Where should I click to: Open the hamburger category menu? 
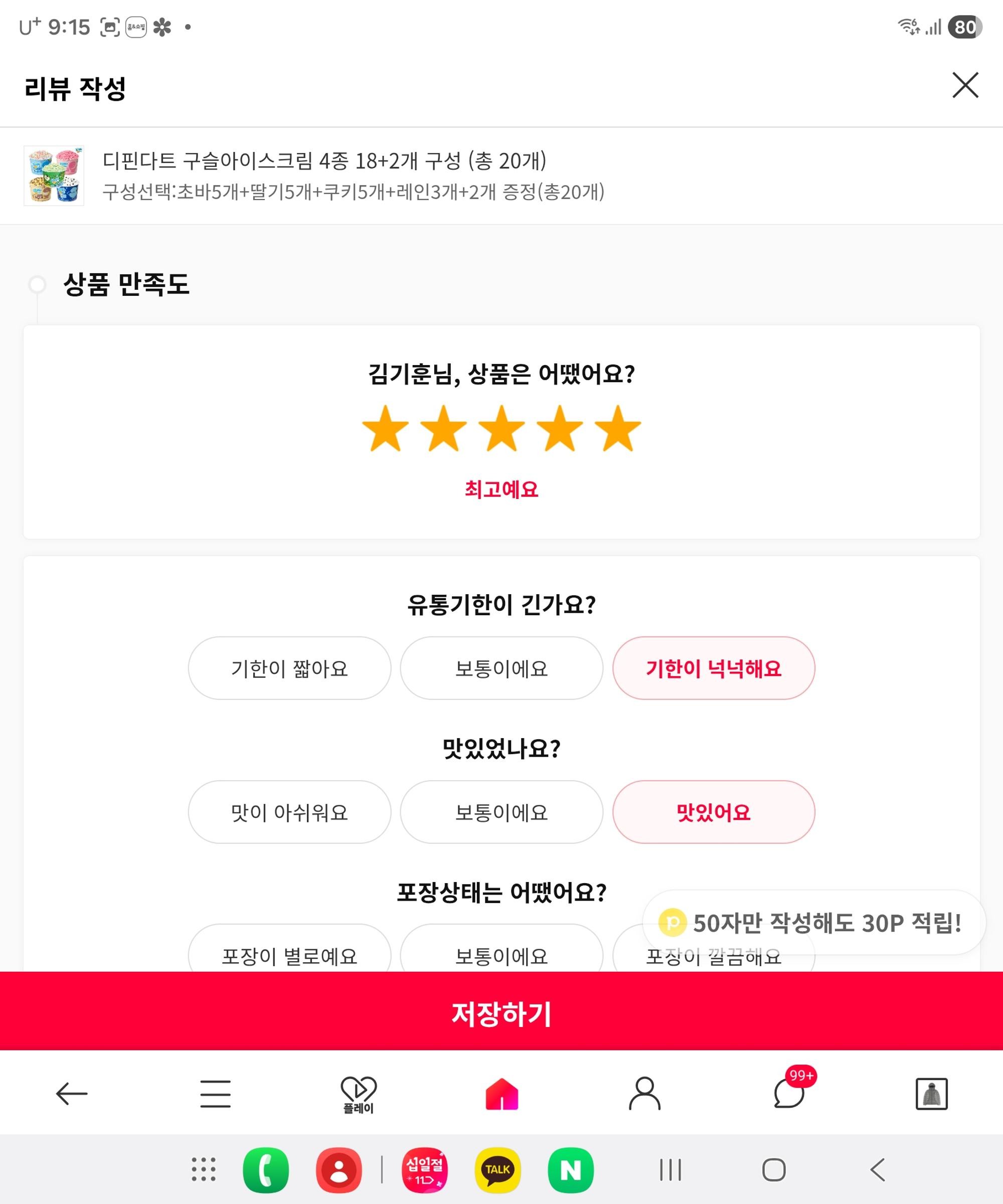pos(215,1093)
